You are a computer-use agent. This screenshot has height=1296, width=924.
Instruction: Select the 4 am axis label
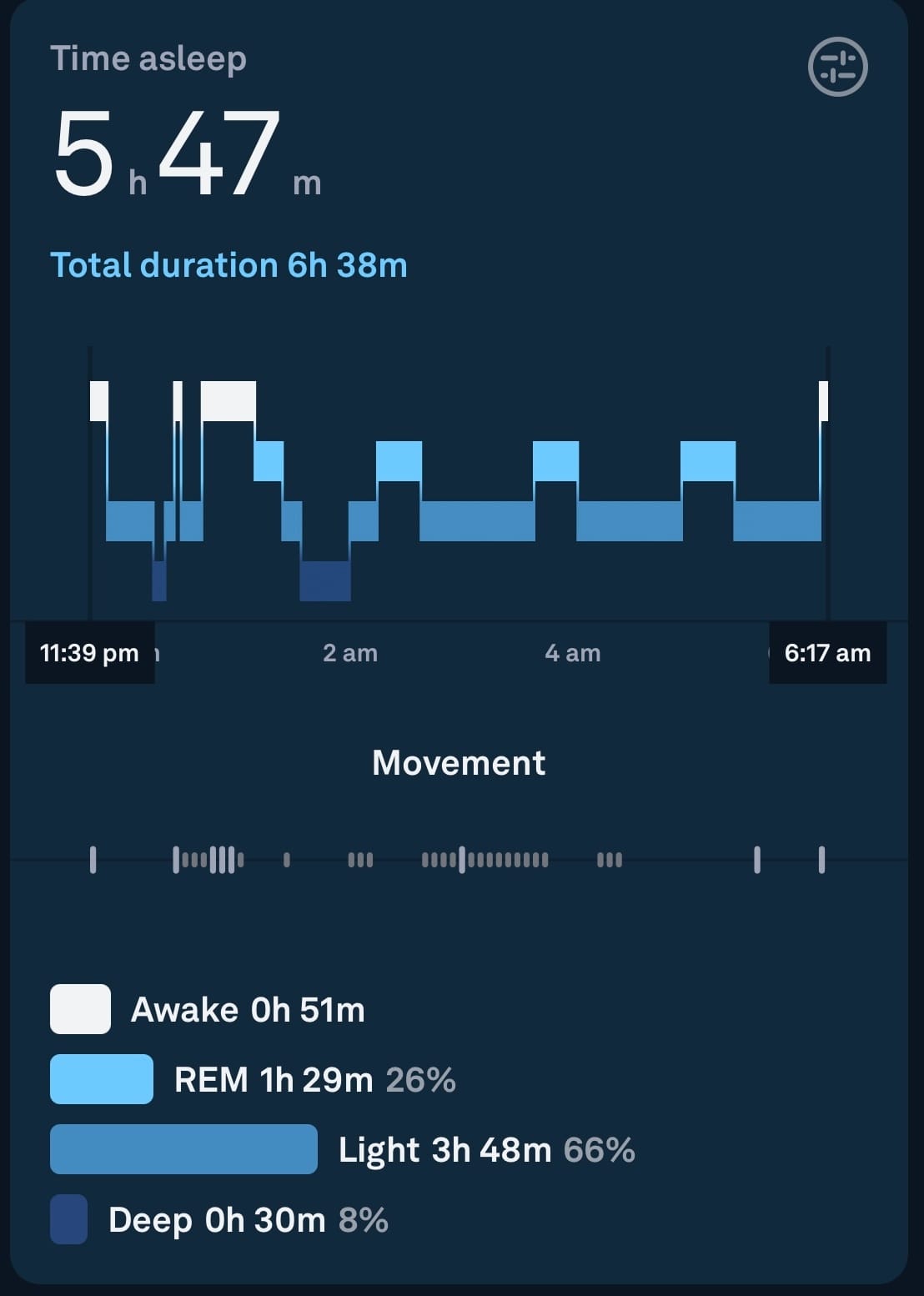[572, 653]
